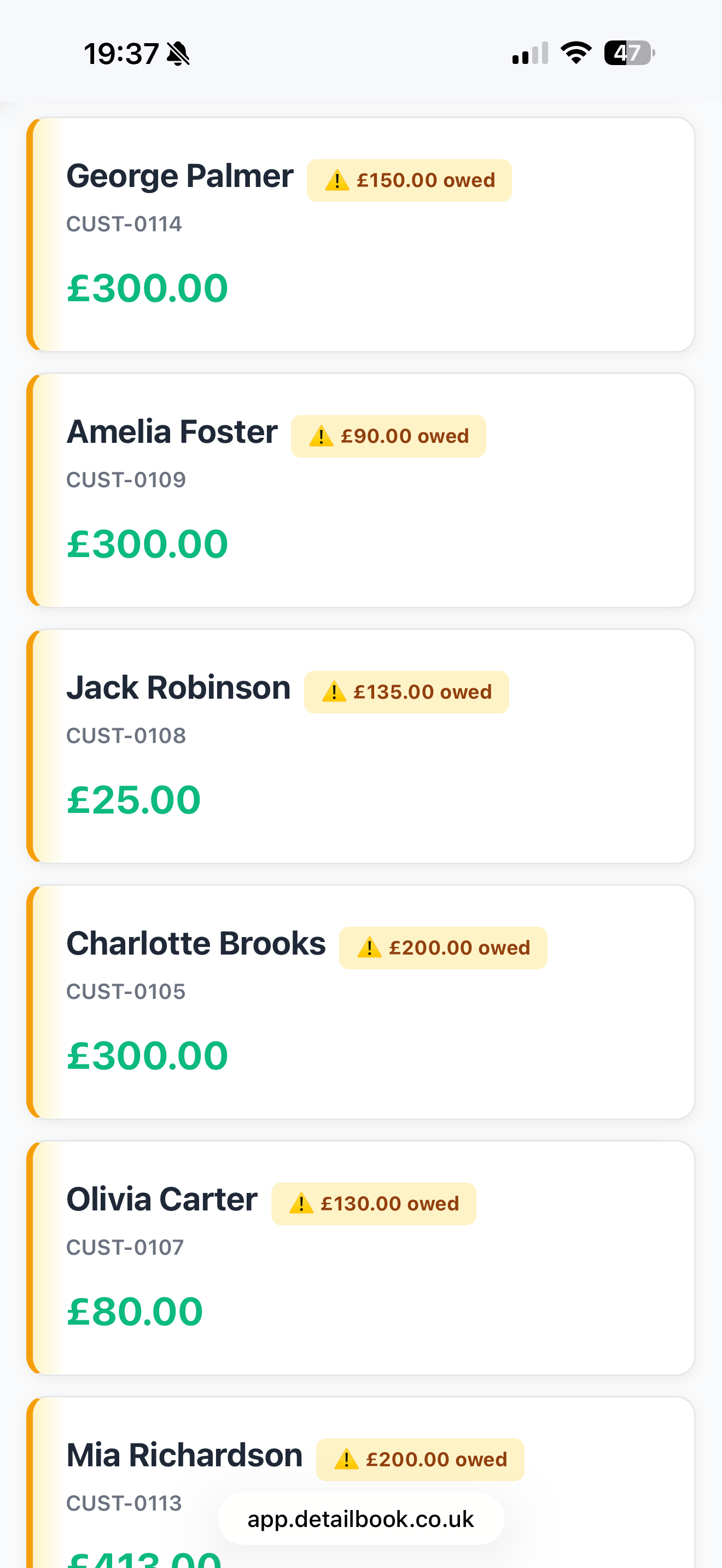The height and width of the screenshot is (1568, 722).
Task: Click the warning icon on Mia Richardson's card
Action: tap(345, 1459)
